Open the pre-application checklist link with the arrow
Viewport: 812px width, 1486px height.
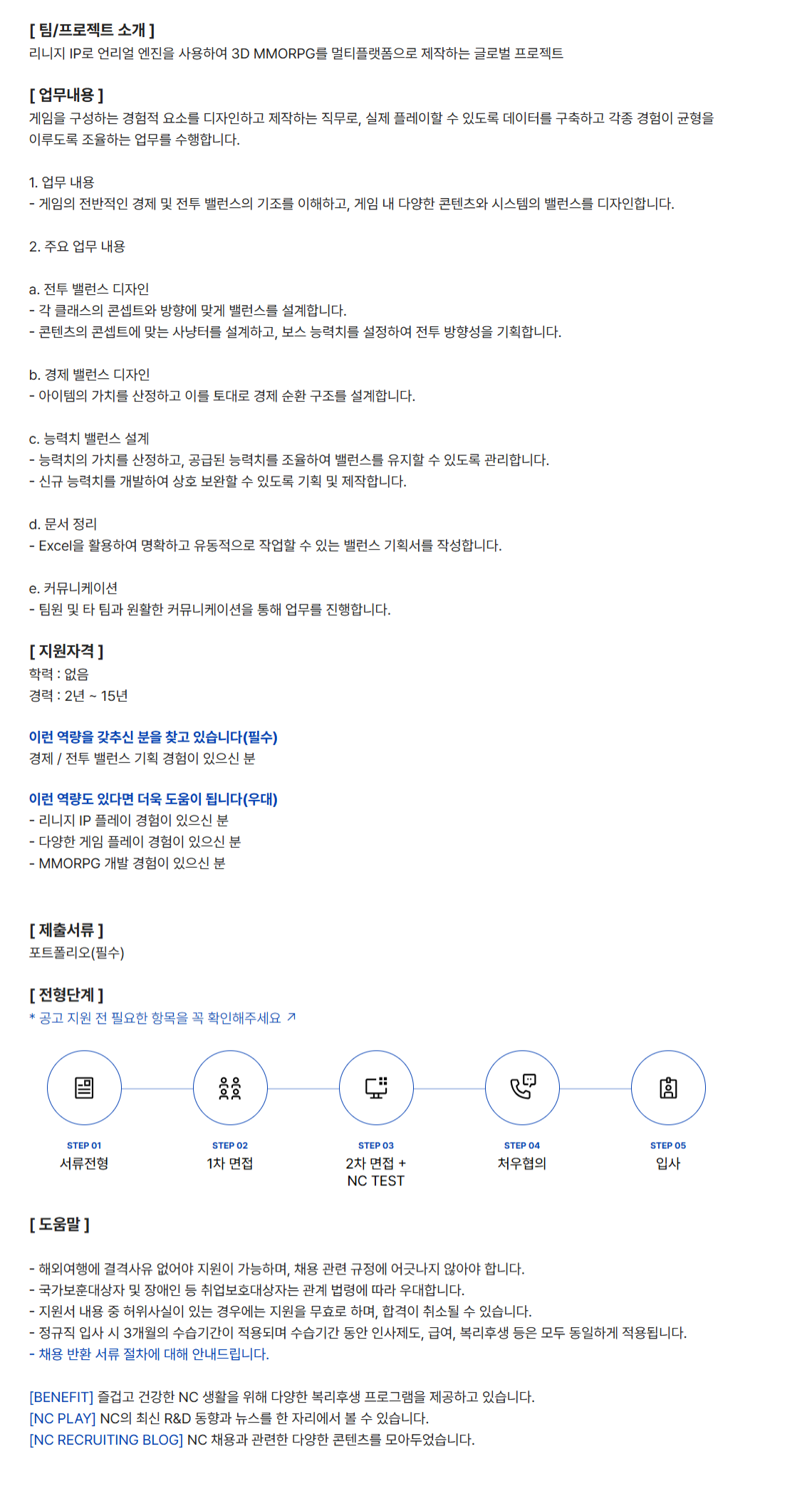click(x=162, y=1018)
